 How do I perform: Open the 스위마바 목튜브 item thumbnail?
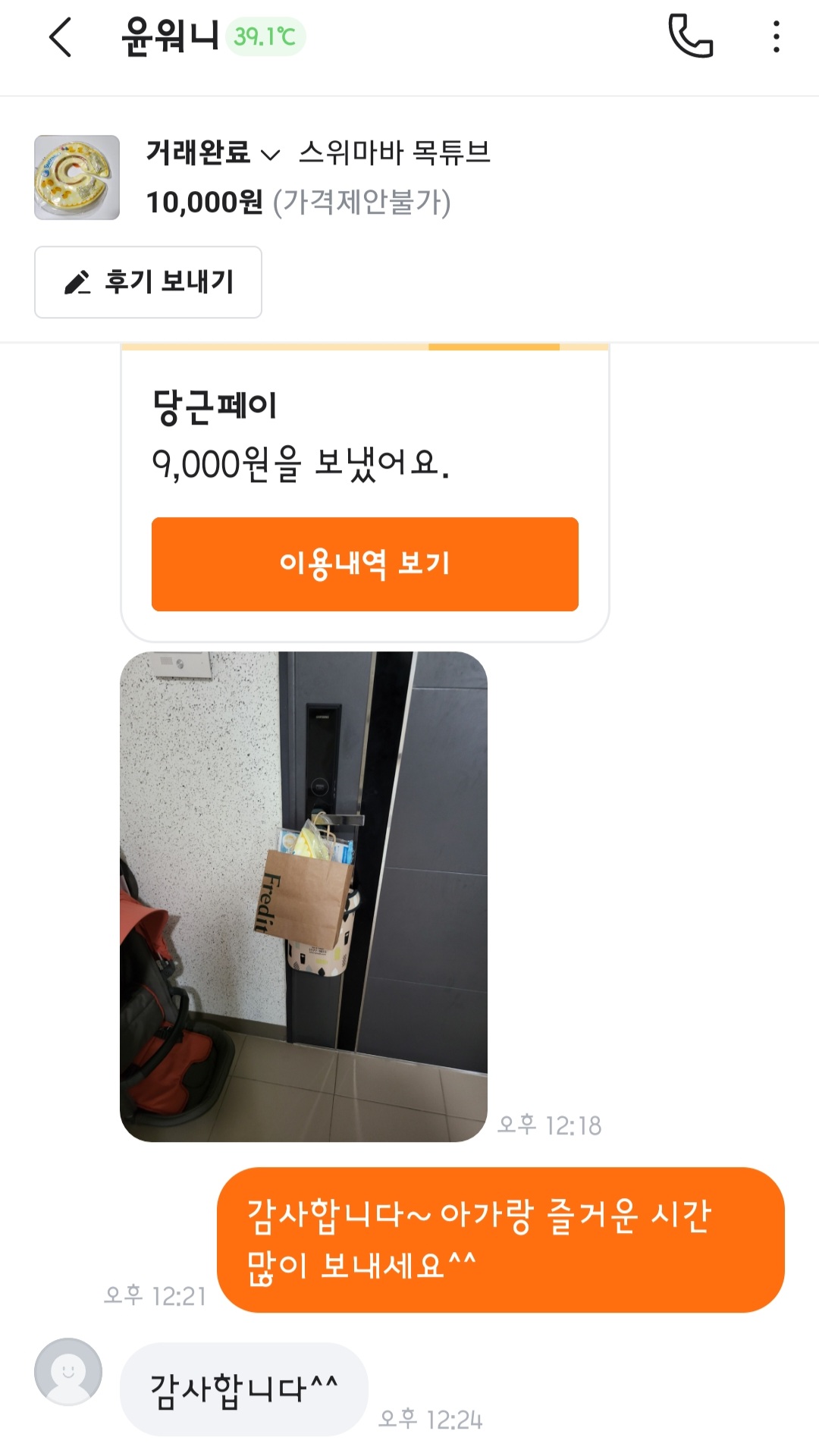(x=77, y=177)
